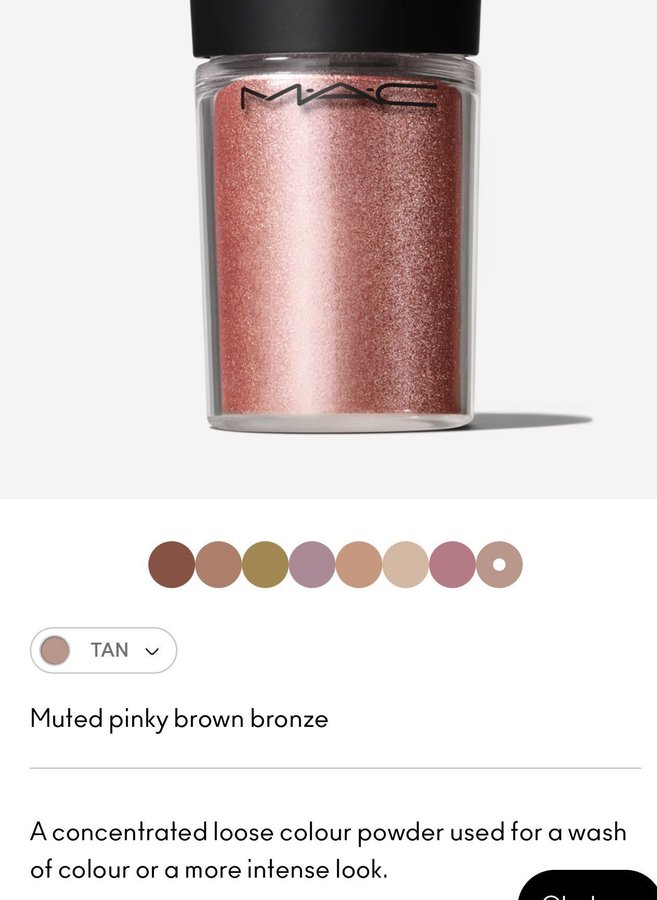Open the TAN shade dropdown
Viewport: 657px width, 900px height.
[x=104, y=650]
